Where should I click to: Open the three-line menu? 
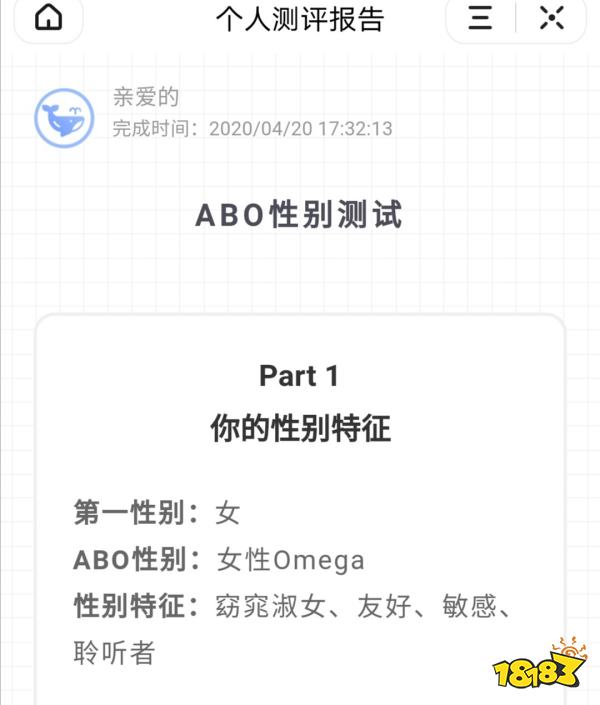(x=480, y=18)
